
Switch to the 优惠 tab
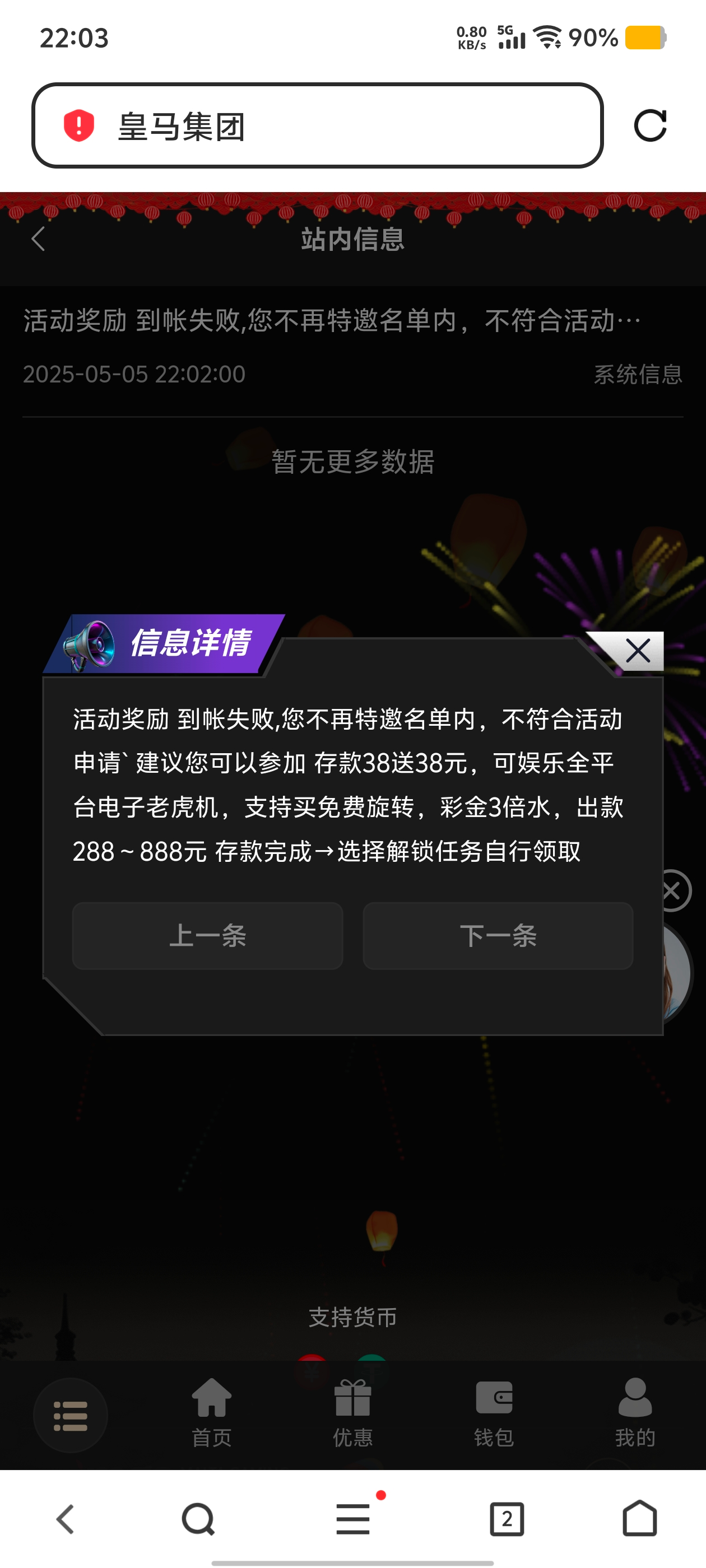coord(352,1413)
